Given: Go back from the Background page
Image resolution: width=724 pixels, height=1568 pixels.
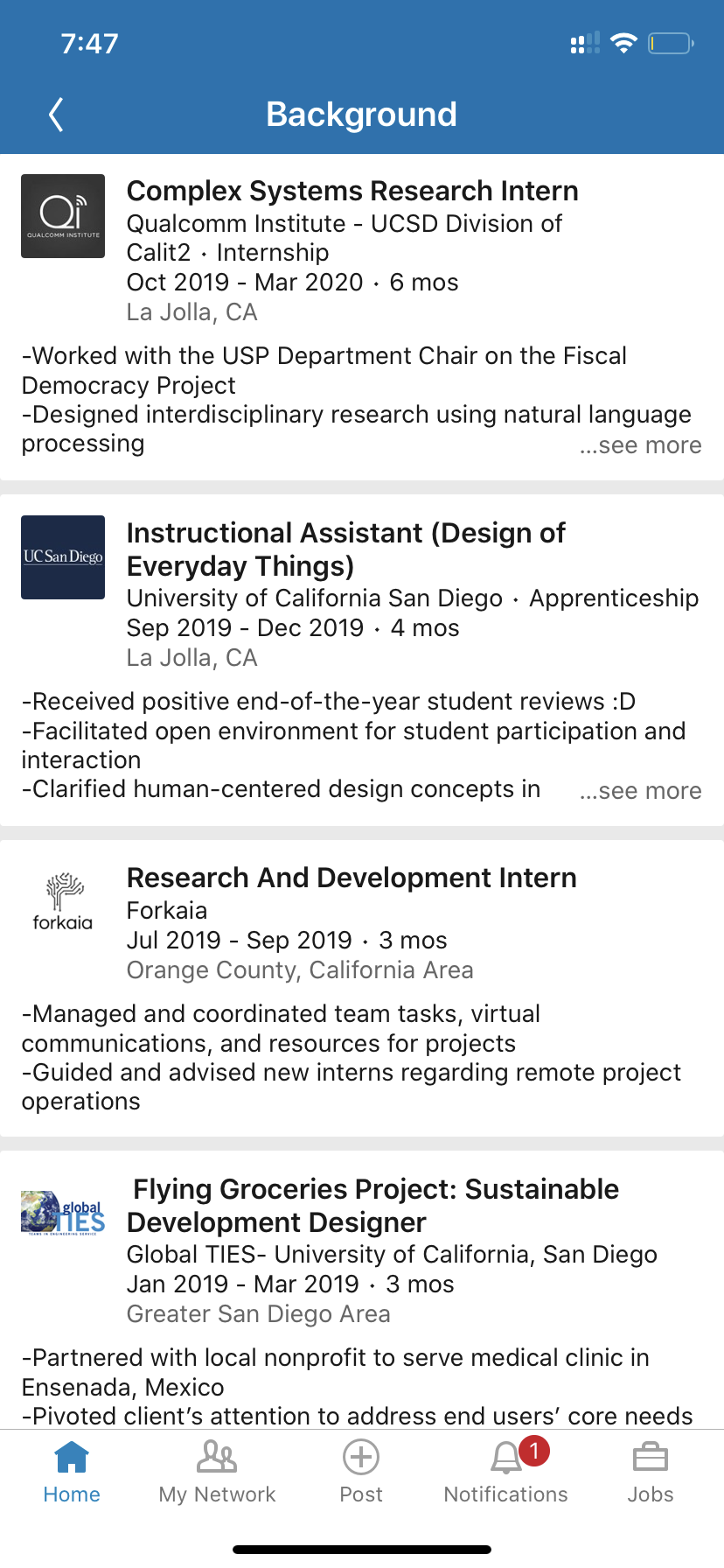Looking at the screenshot, I should tap(57, 115).
